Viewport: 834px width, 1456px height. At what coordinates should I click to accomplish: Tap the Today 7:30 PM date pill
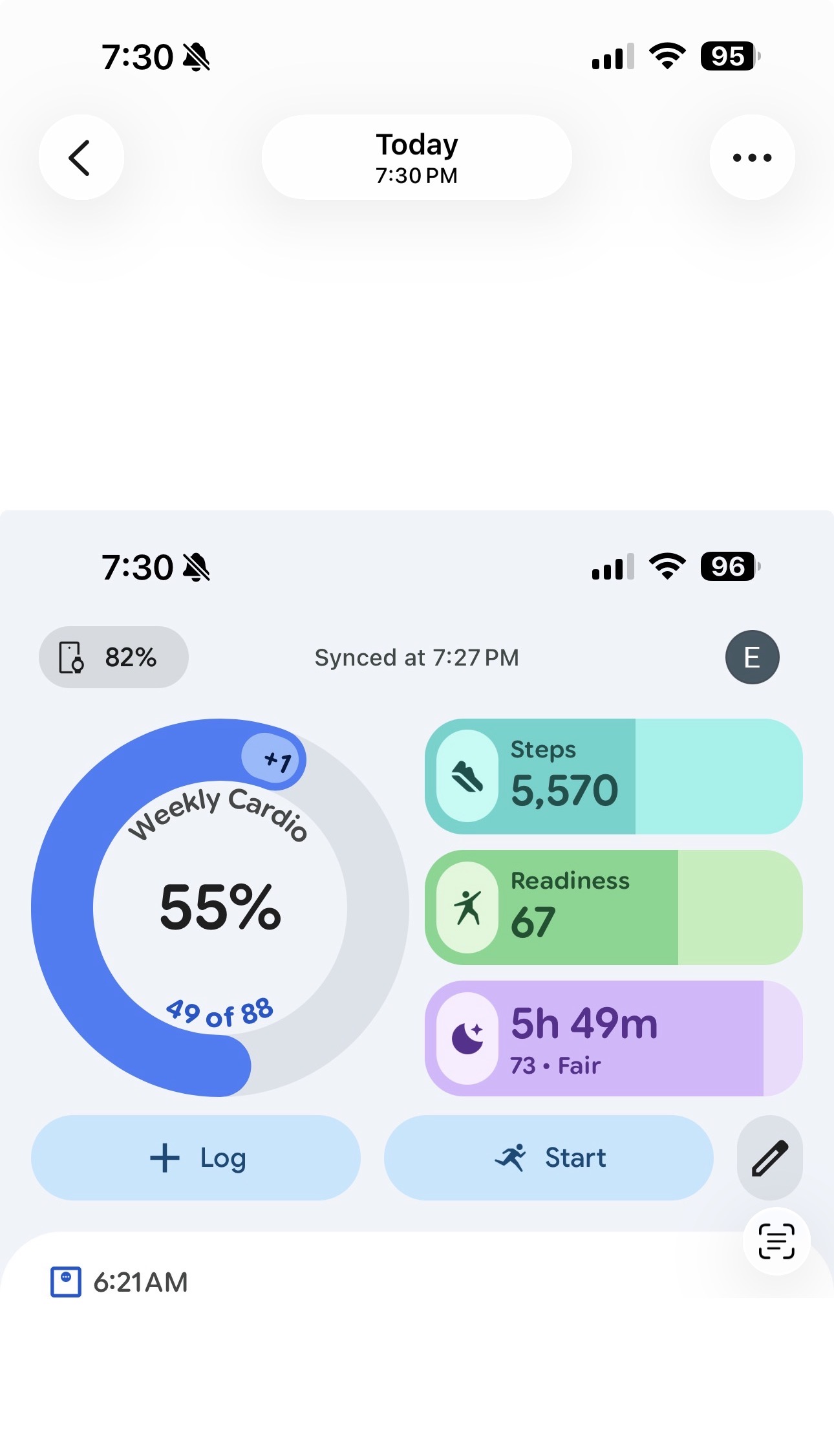point(416,157)
